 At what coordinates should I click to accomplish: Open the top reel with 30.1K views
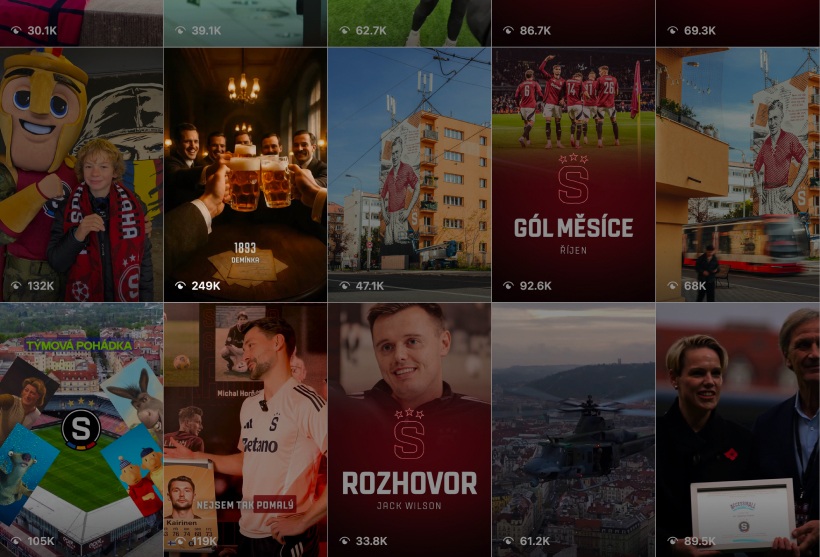click(x=81, y=20)
